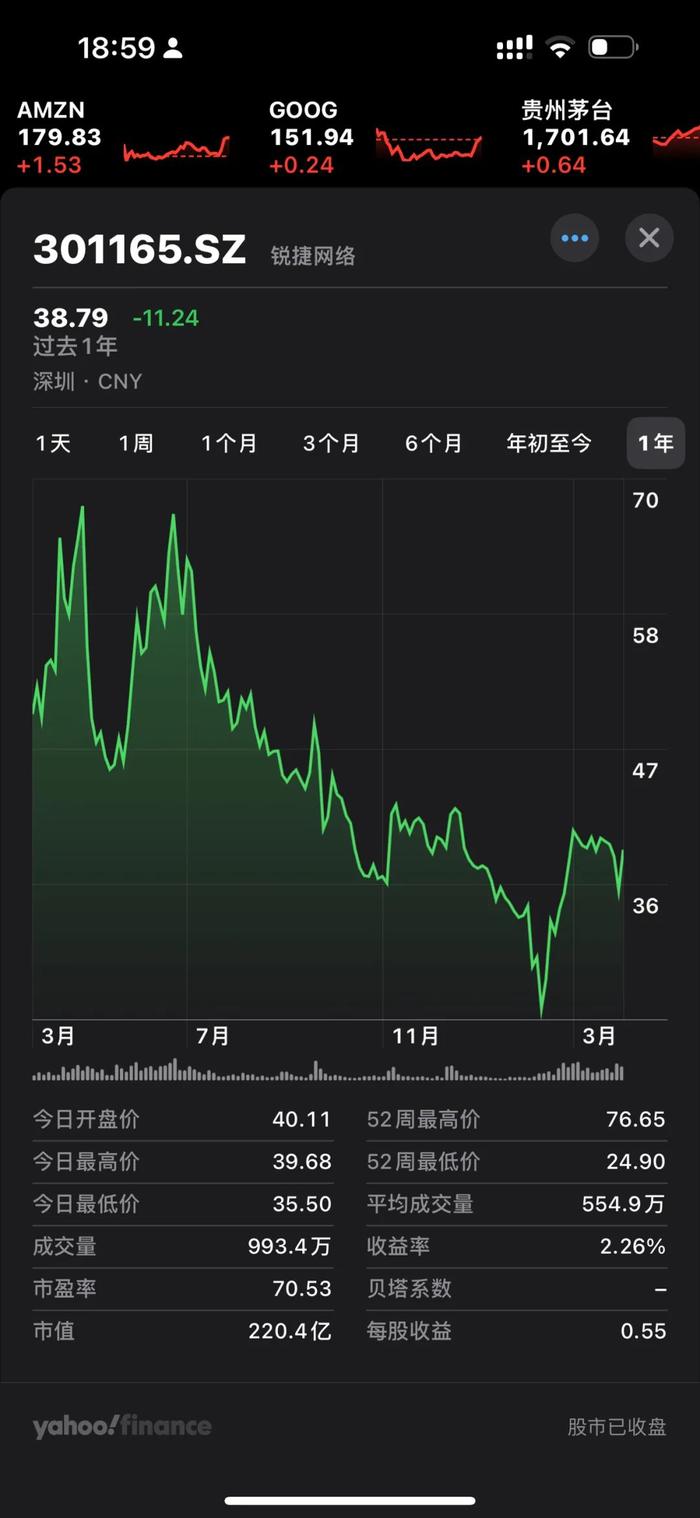The width and height of the screenshot is (700, 1518).
Task: Open the 贵州茅台 ticker at the top
Action: [610, 137]
